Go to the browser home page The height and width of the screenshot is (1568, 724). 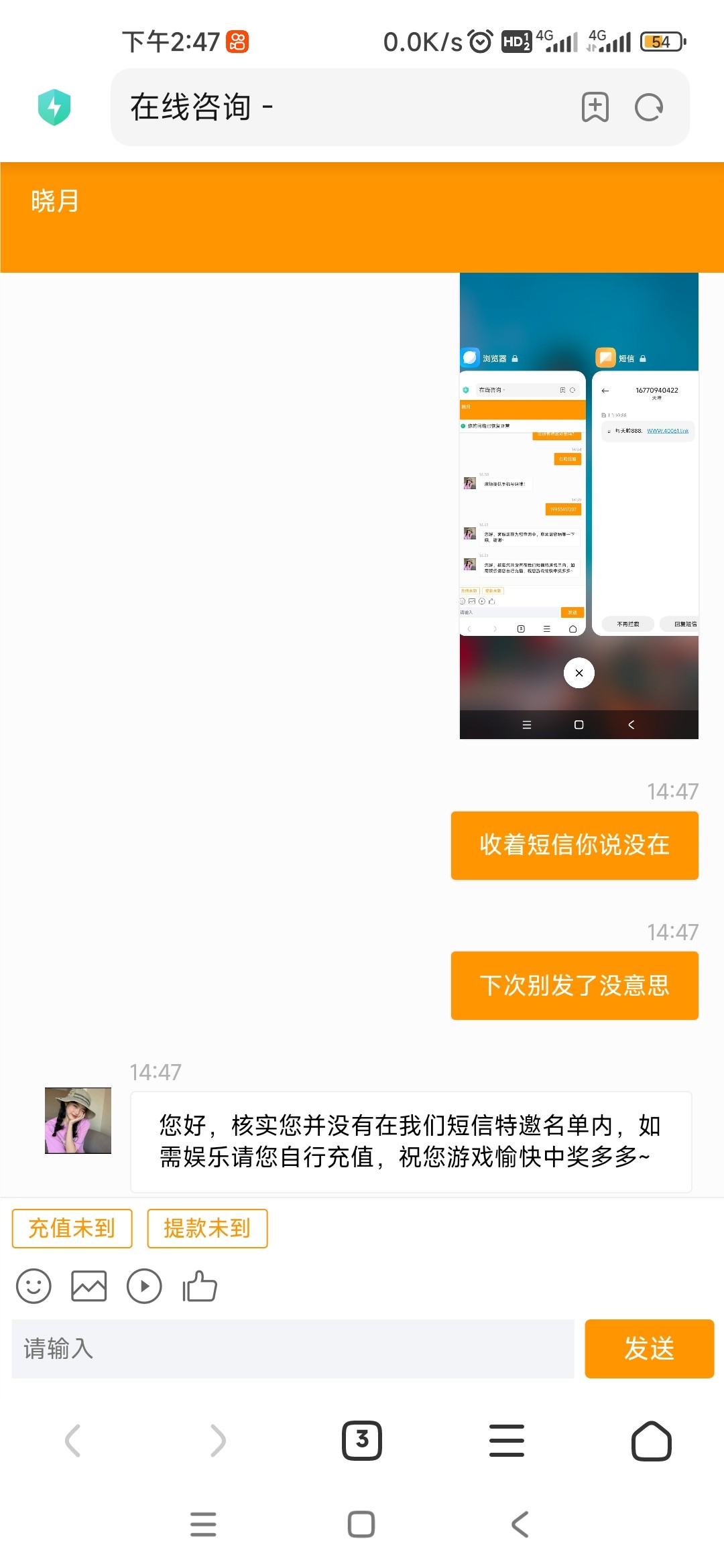point(651,1441)
